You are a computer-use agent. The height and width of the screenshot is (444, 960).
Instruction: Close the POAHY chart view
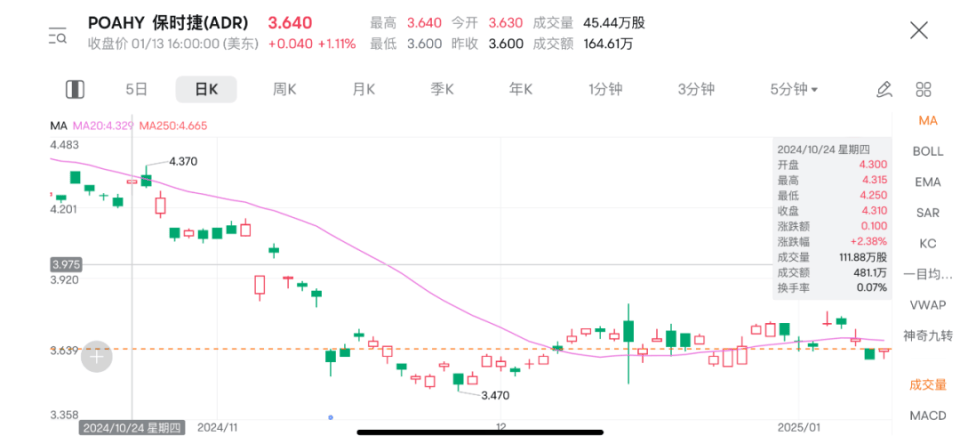coord(918,30)
